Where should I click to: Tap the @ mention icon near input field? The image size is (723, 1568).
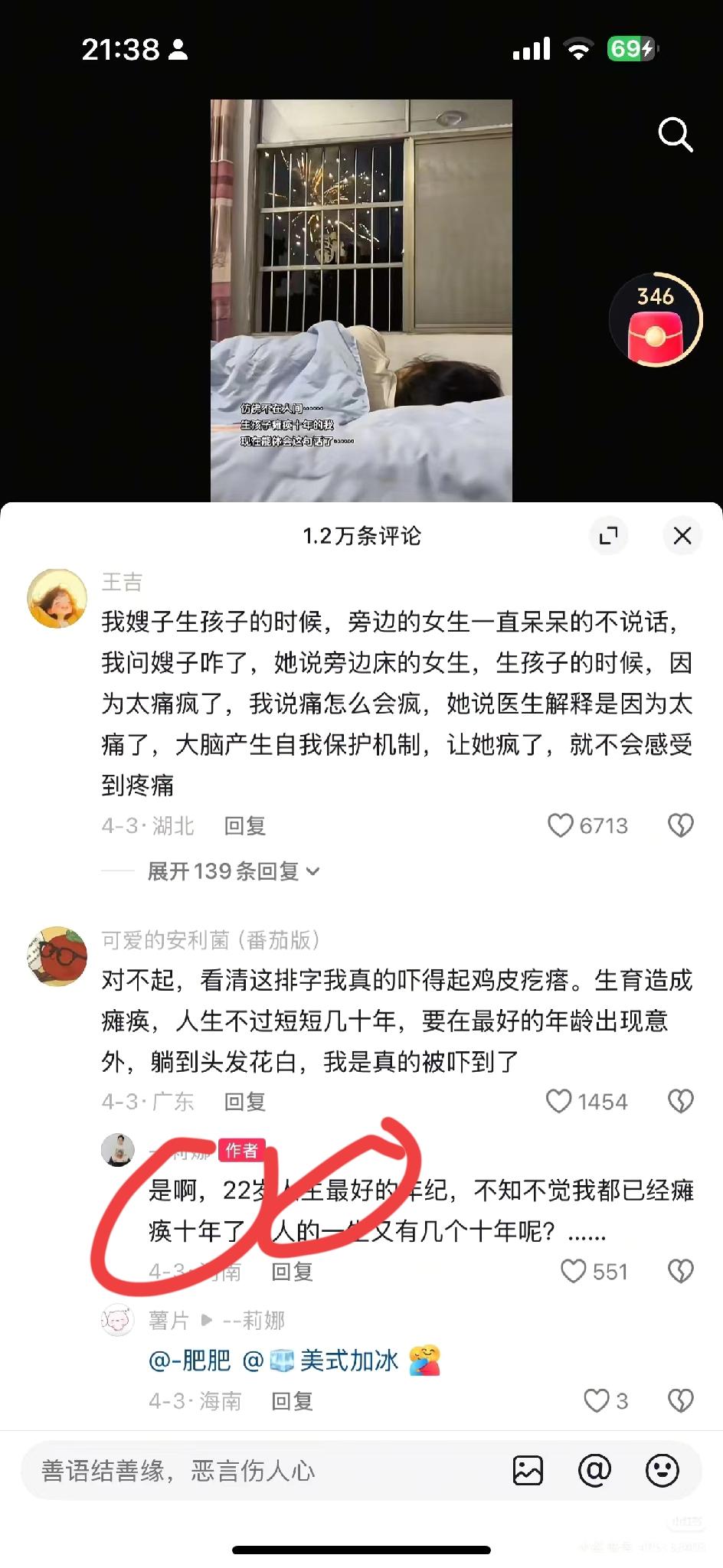click(594, 1470)
